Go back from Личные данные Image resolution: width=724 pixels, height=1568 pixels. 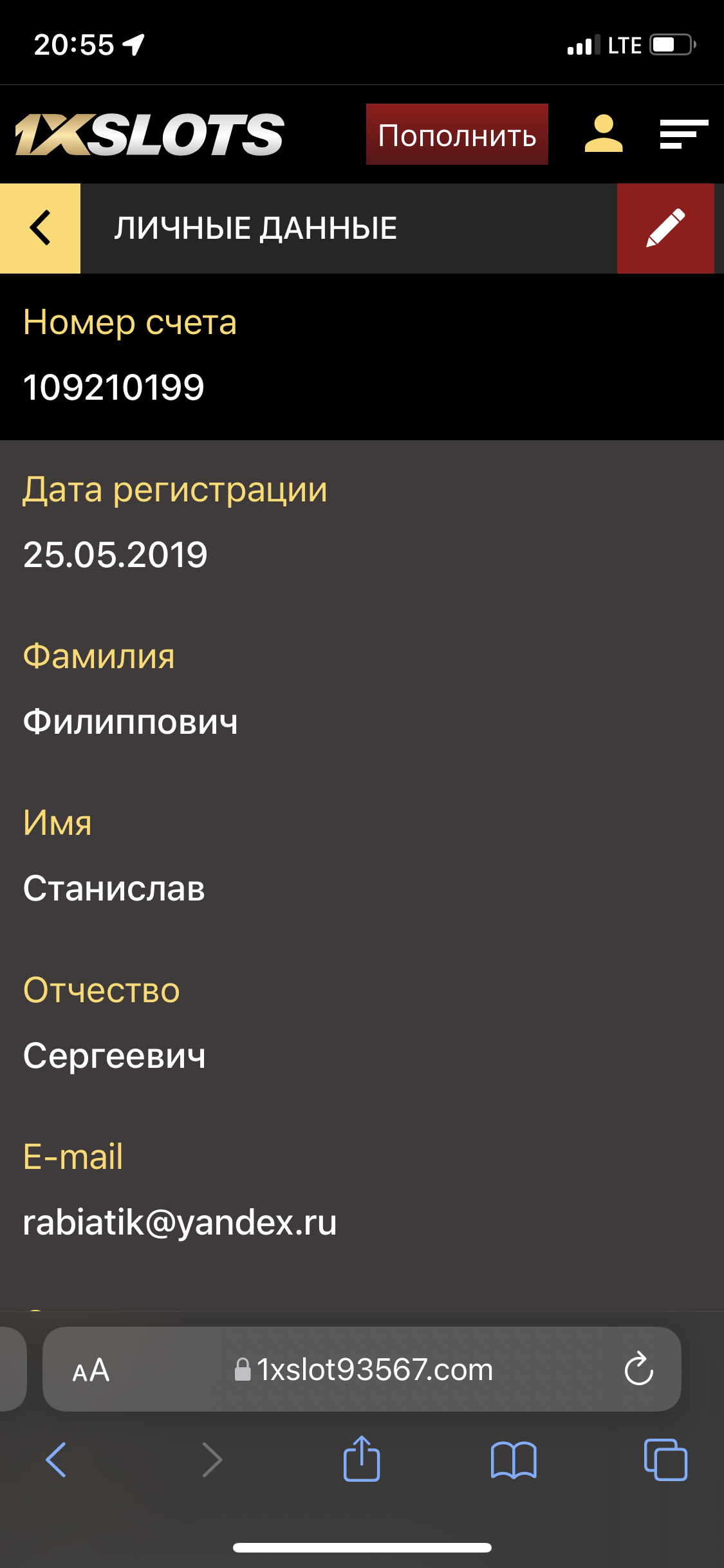click(x=40, y=229)
